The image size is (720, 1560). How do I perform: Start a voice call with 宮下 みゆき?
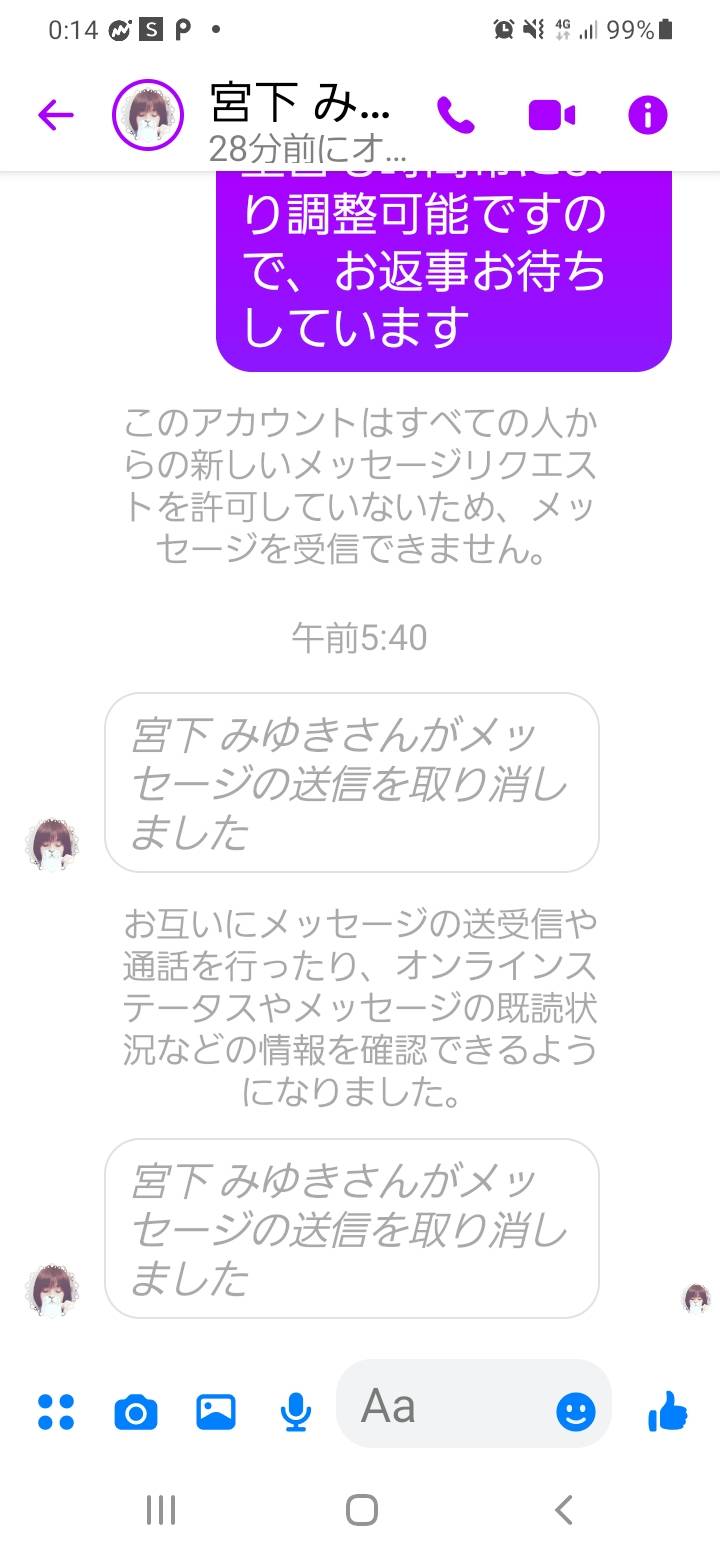456,115
